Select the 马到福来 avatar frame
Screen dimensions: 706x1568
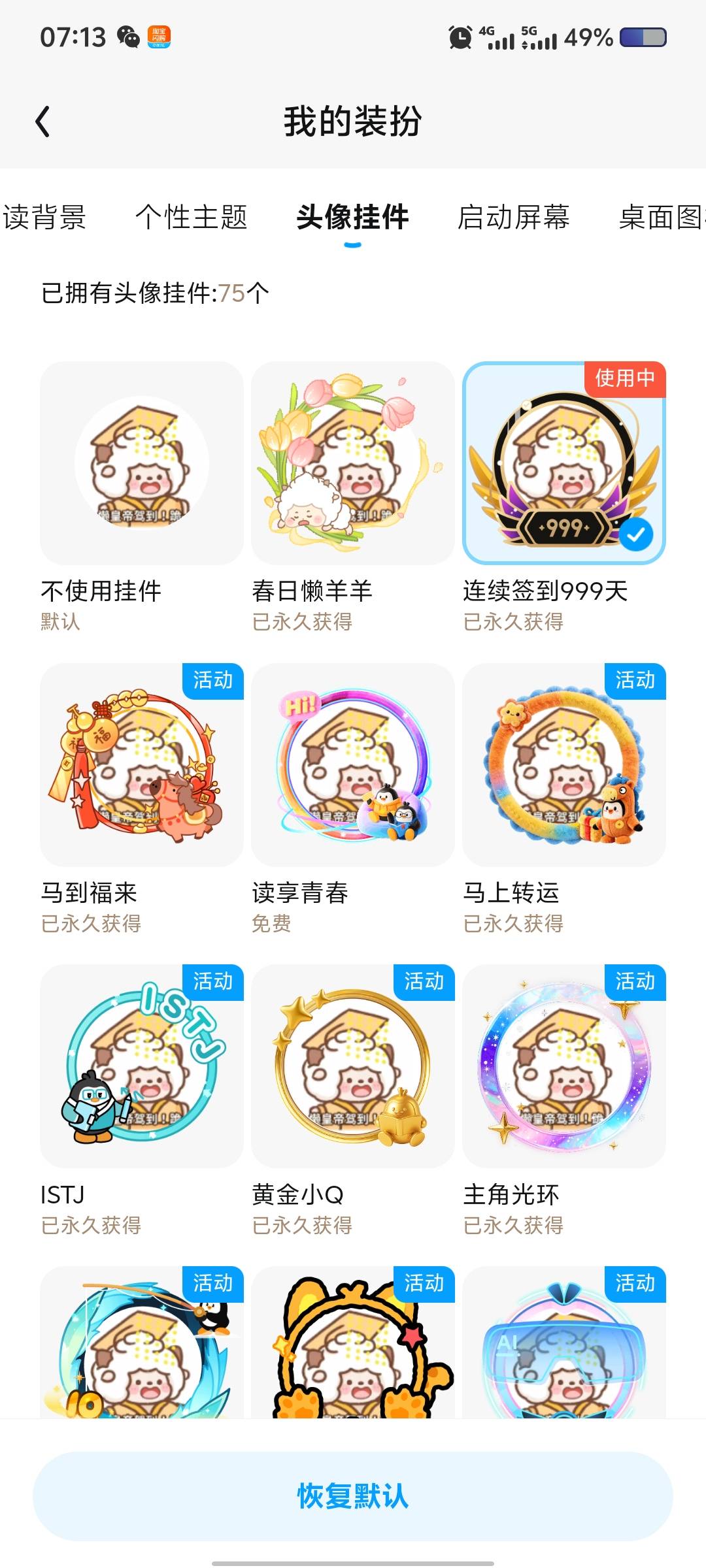pos(141,765)
